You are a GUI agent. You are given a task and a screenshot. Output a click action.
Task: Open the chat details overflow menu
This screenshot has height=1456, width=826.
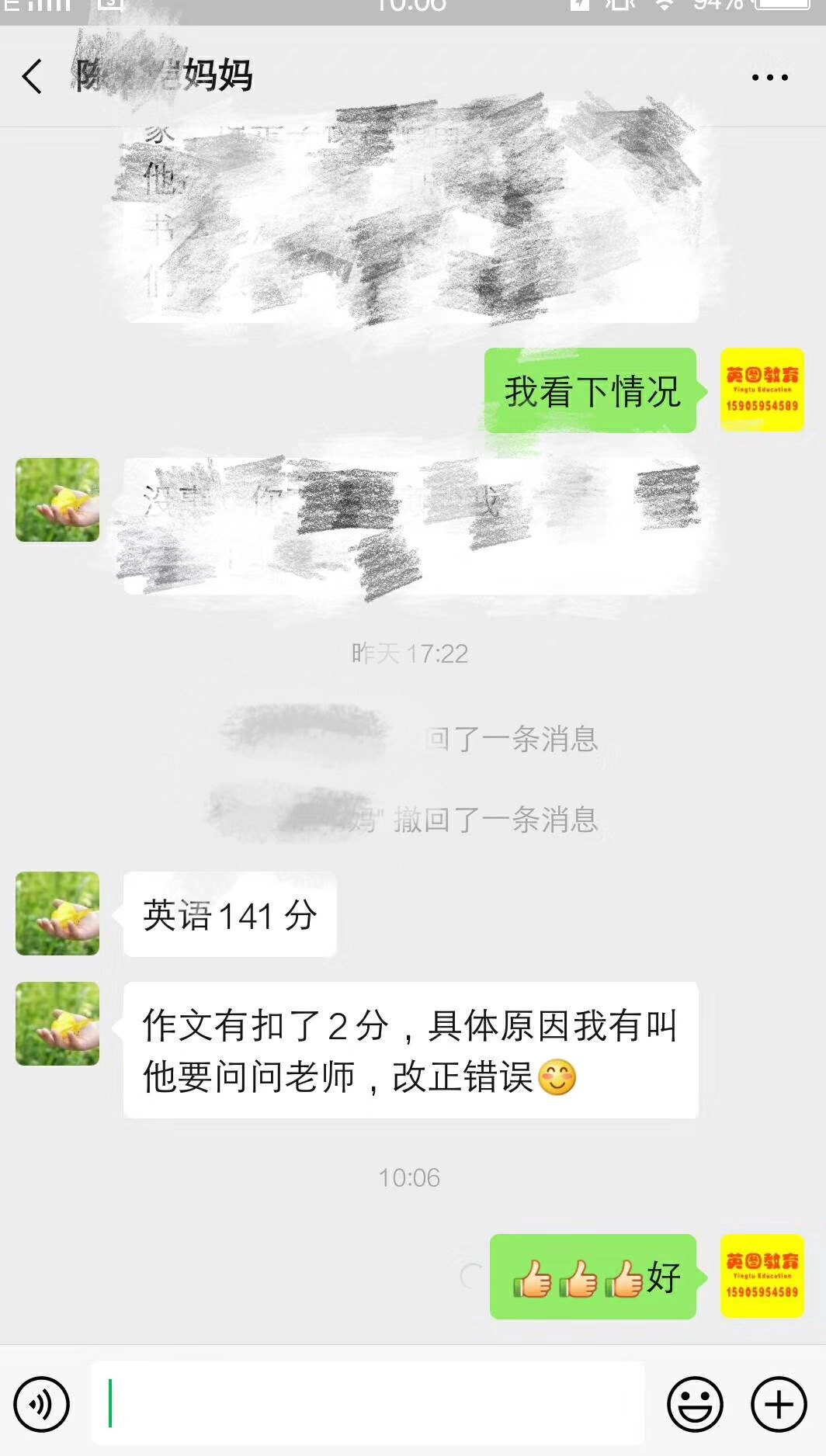[x=769, y=77]
